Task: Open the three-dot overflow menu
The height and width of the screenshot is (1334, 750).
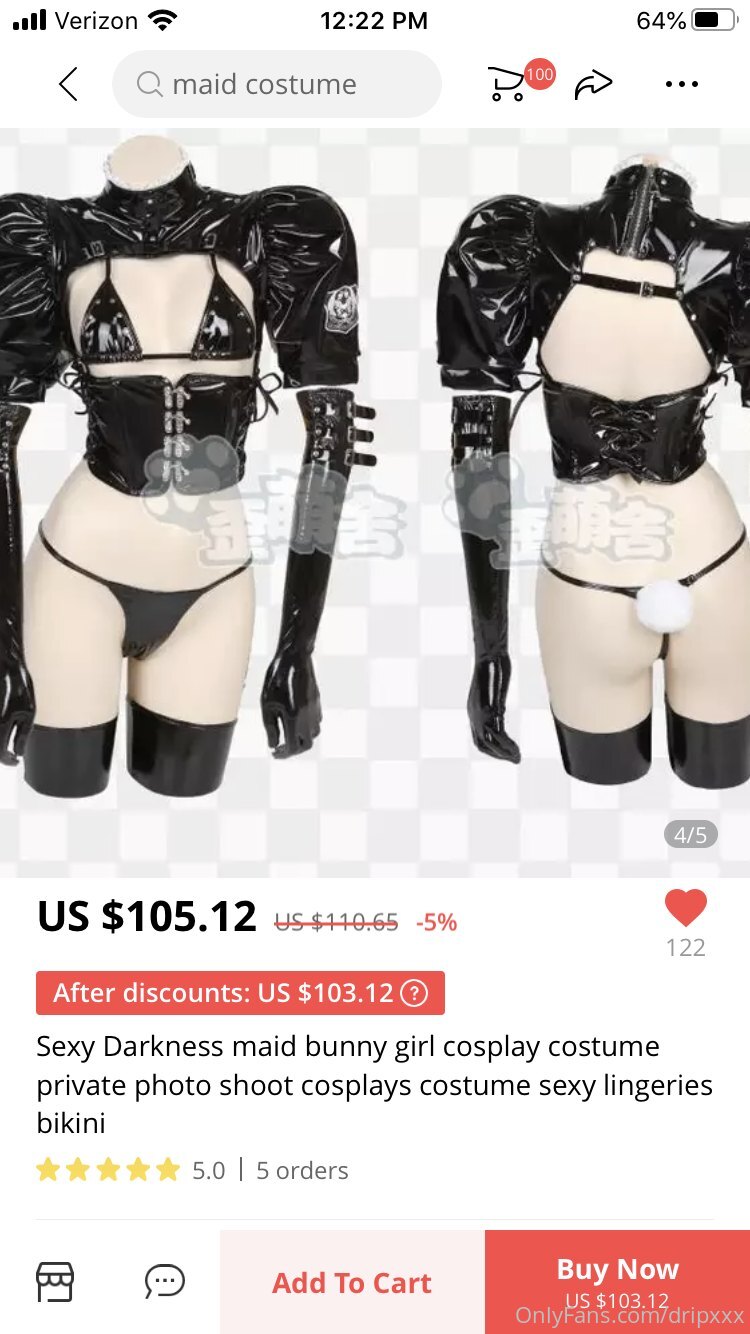Action: point(682,84)
